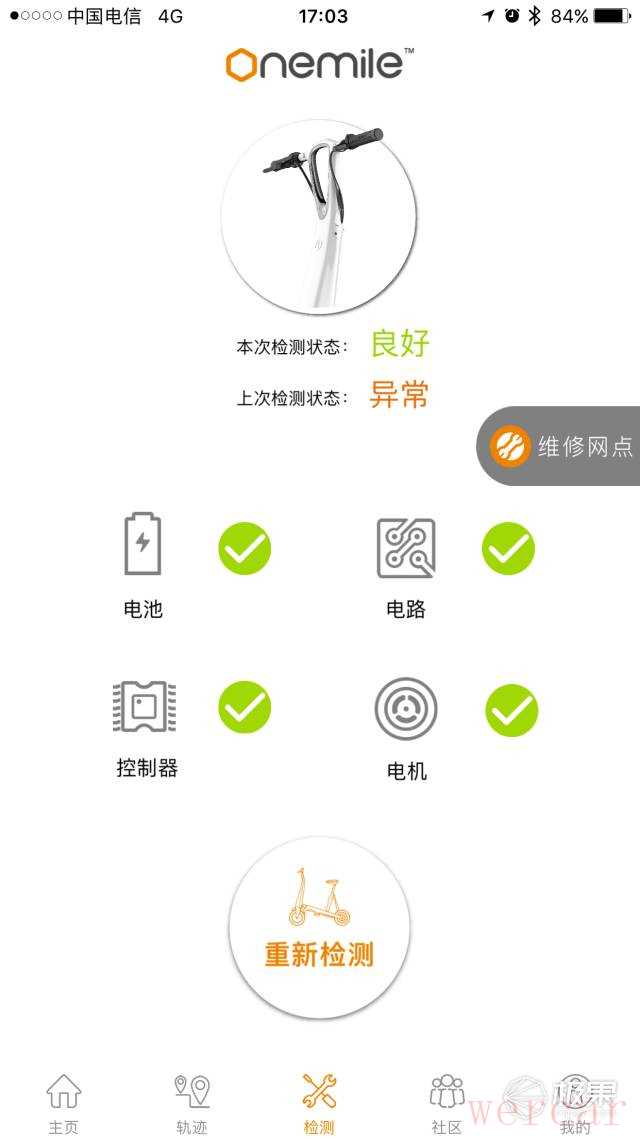Start the 重新检测 re-check
This screenshot has width=640, height=1138.
(x=319, y=925)
